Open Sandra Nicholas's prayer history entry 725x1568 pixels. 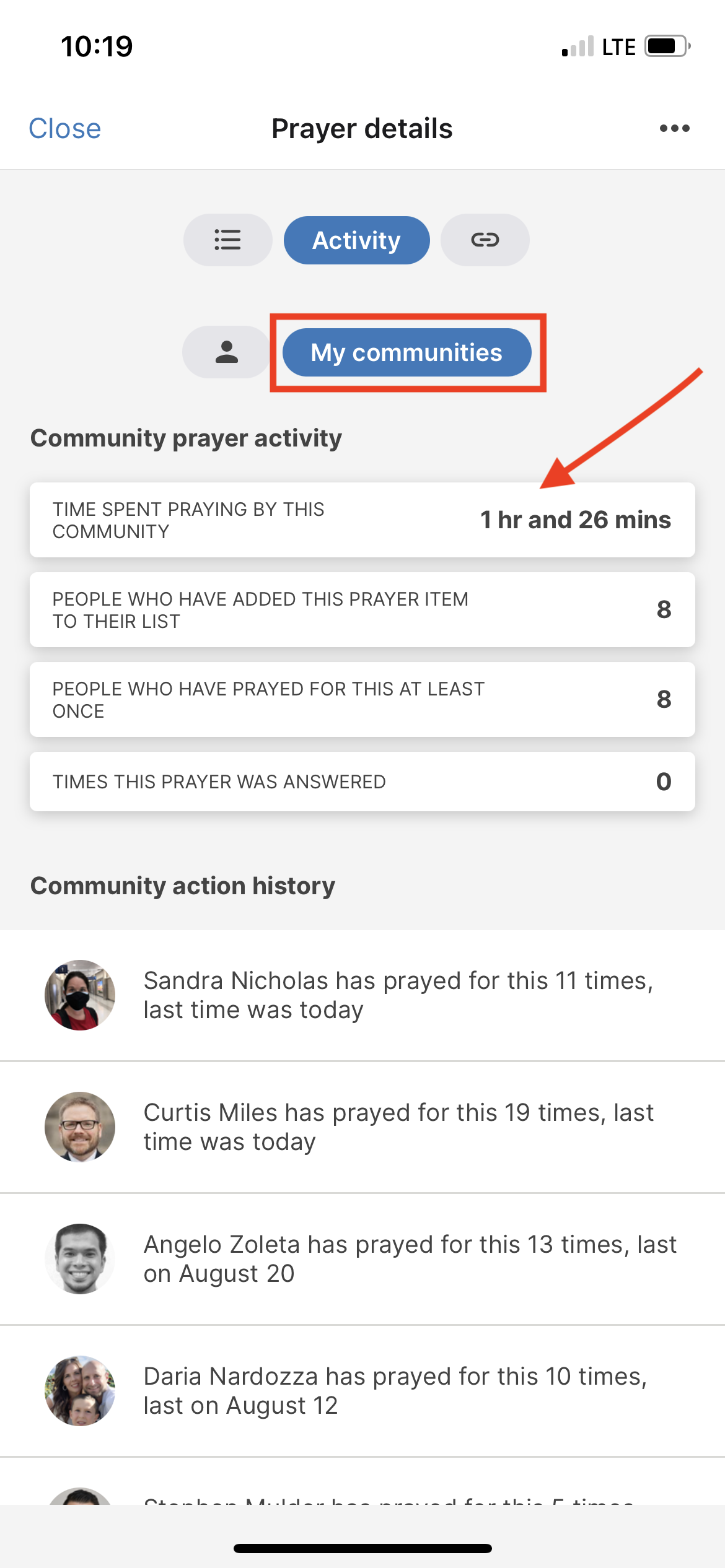(362, 995)
